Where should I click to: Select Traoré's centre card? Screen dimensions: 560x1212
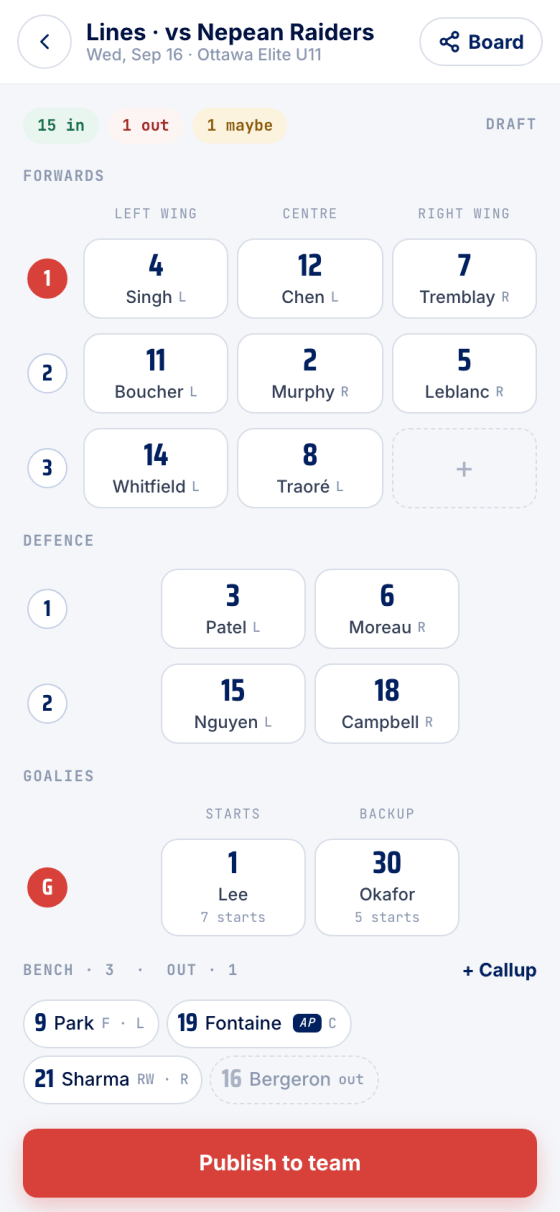310,468
